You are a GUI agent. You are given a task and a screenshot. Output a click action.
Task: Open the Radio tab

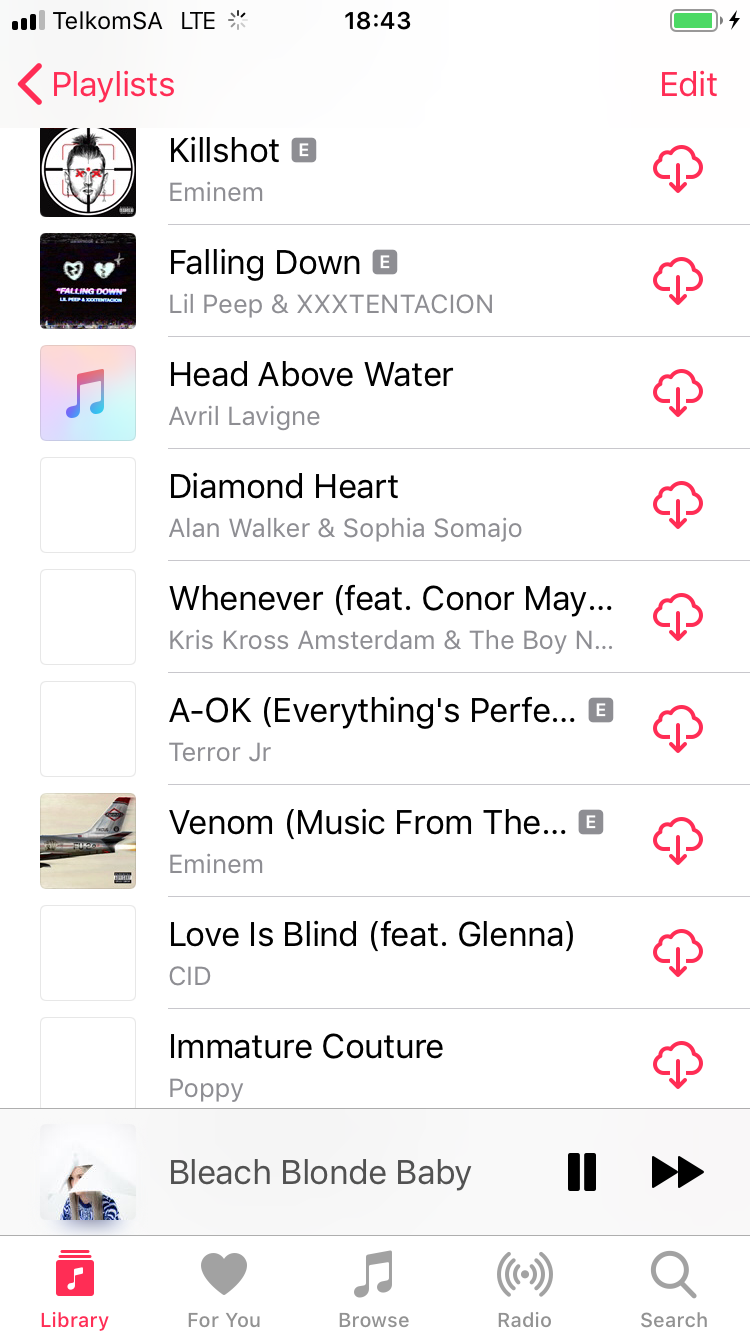[524, 1290]
